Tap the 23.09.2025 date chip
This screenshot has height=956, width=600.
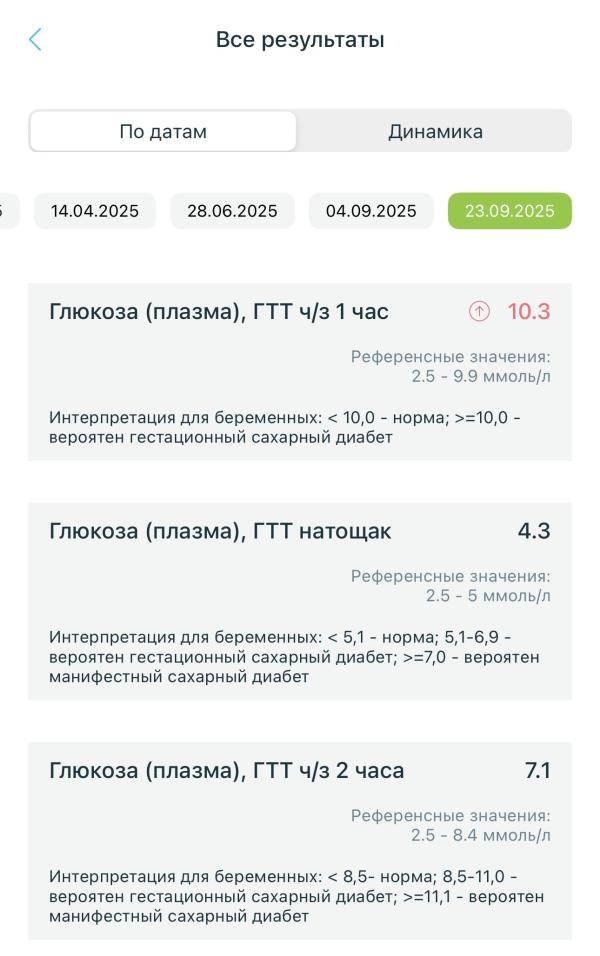tap(510, 211)
